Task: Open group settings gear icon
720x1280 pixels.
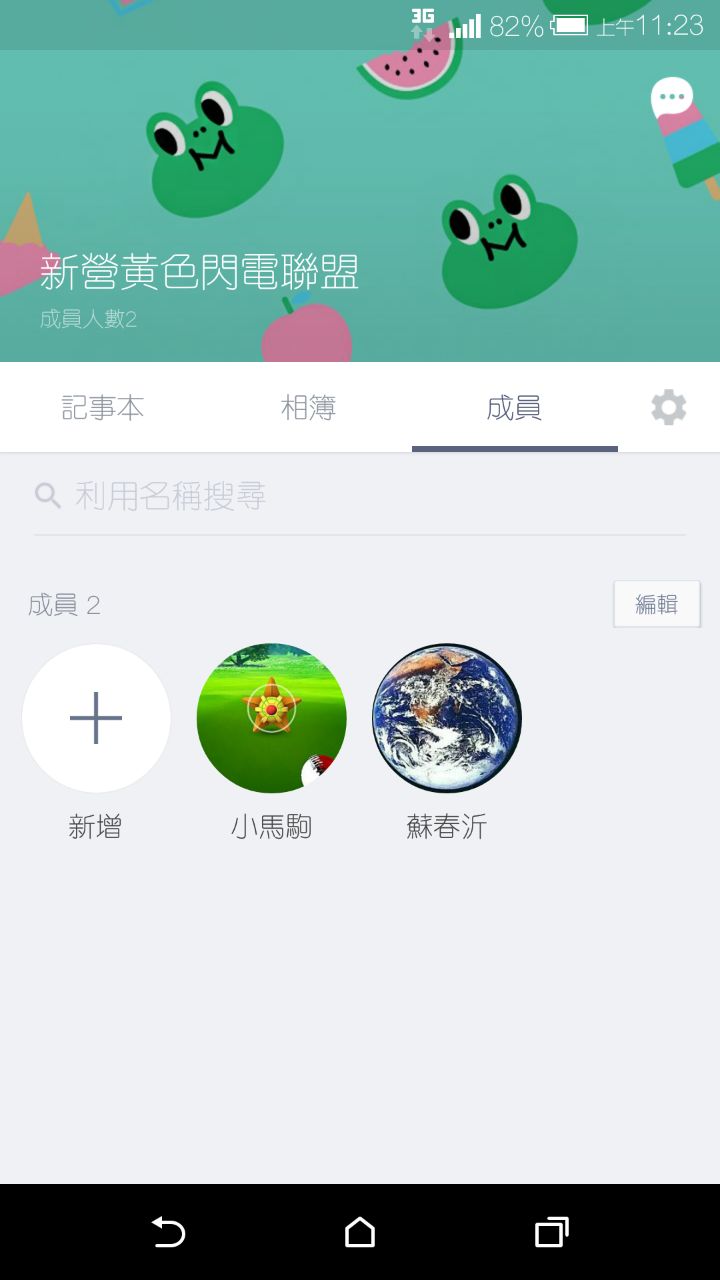Action: tap(669, 408)
